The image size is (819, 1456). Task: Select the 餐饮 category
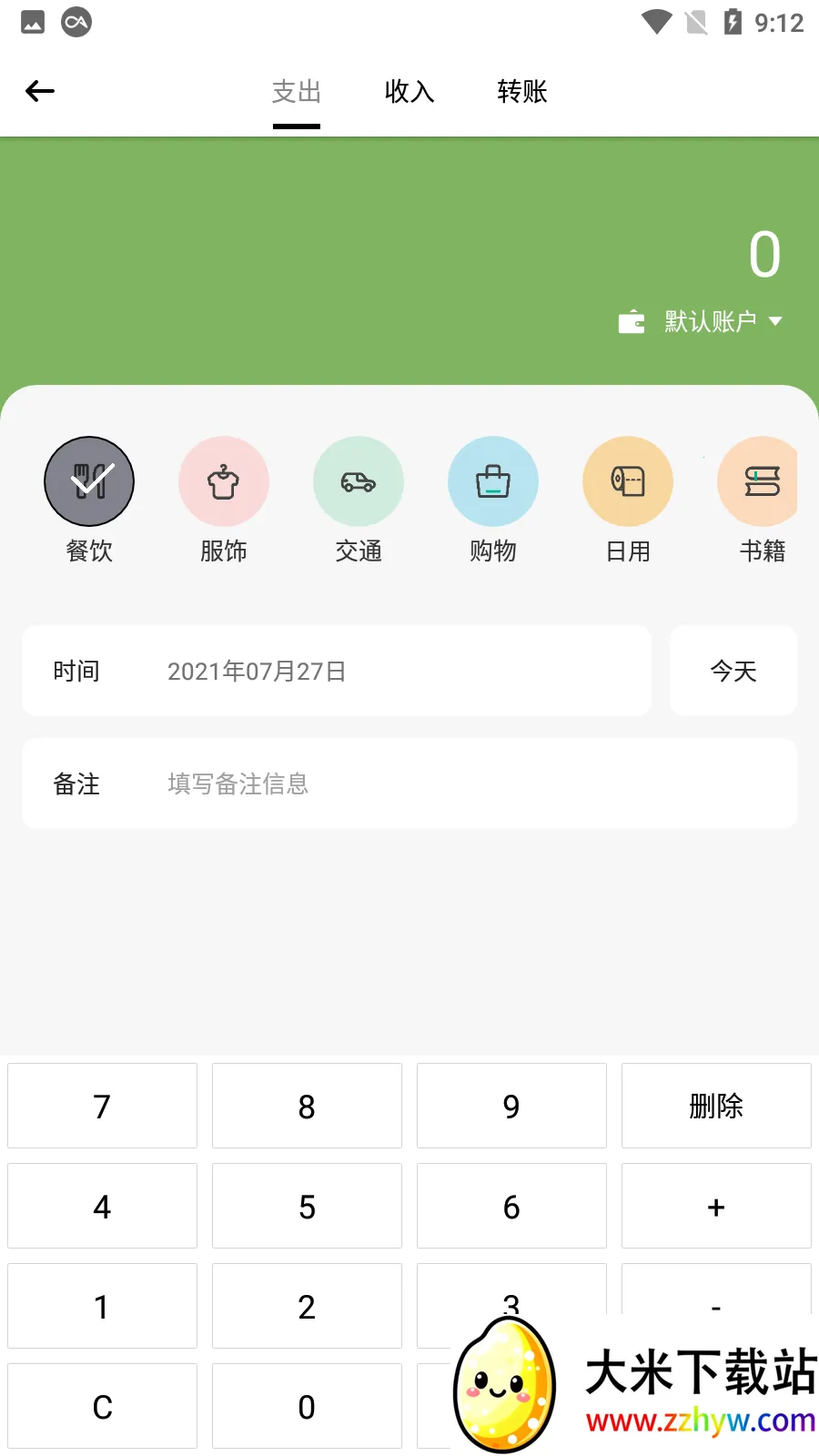[x=89, y=481]
